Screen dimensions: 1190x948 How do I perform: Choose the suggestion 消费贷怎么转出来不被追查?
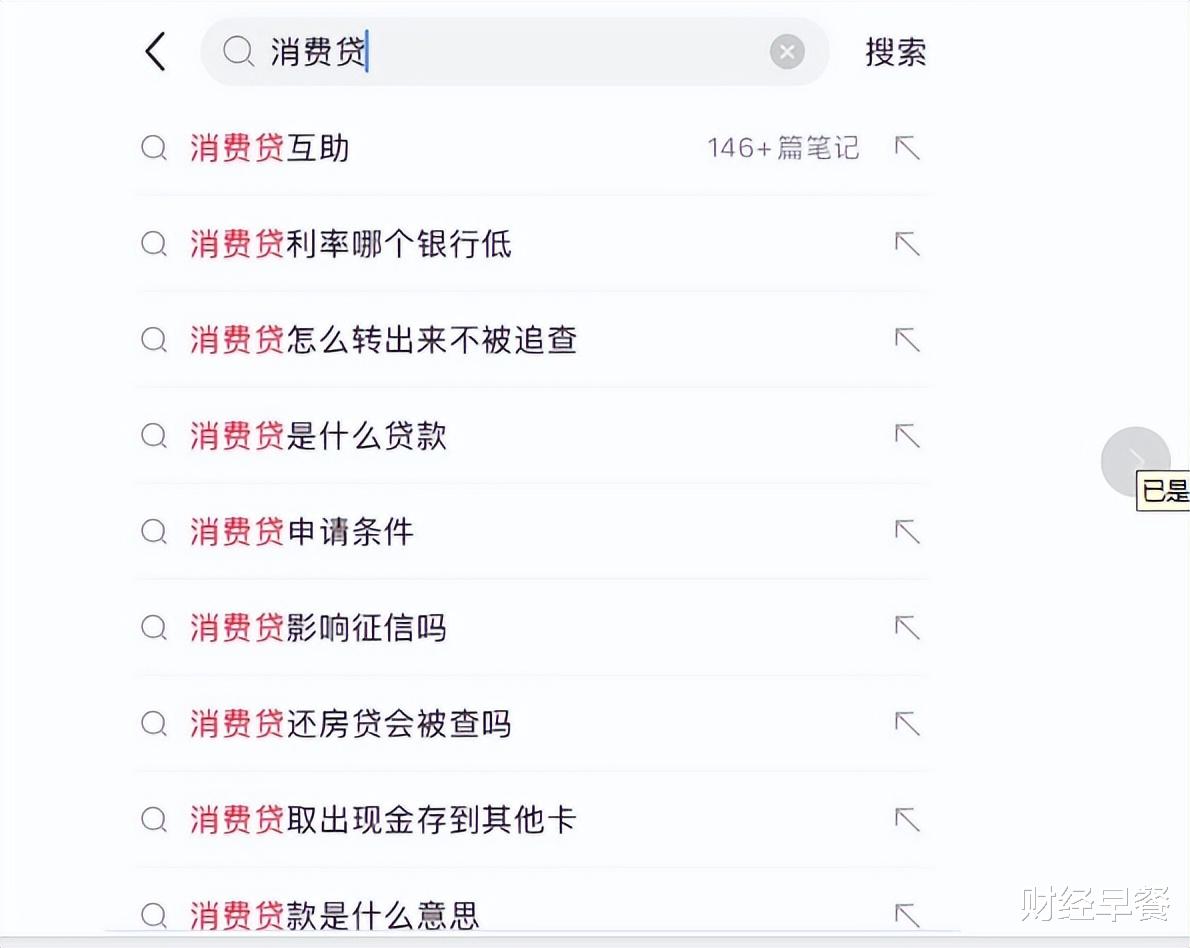tap(383, 340)
